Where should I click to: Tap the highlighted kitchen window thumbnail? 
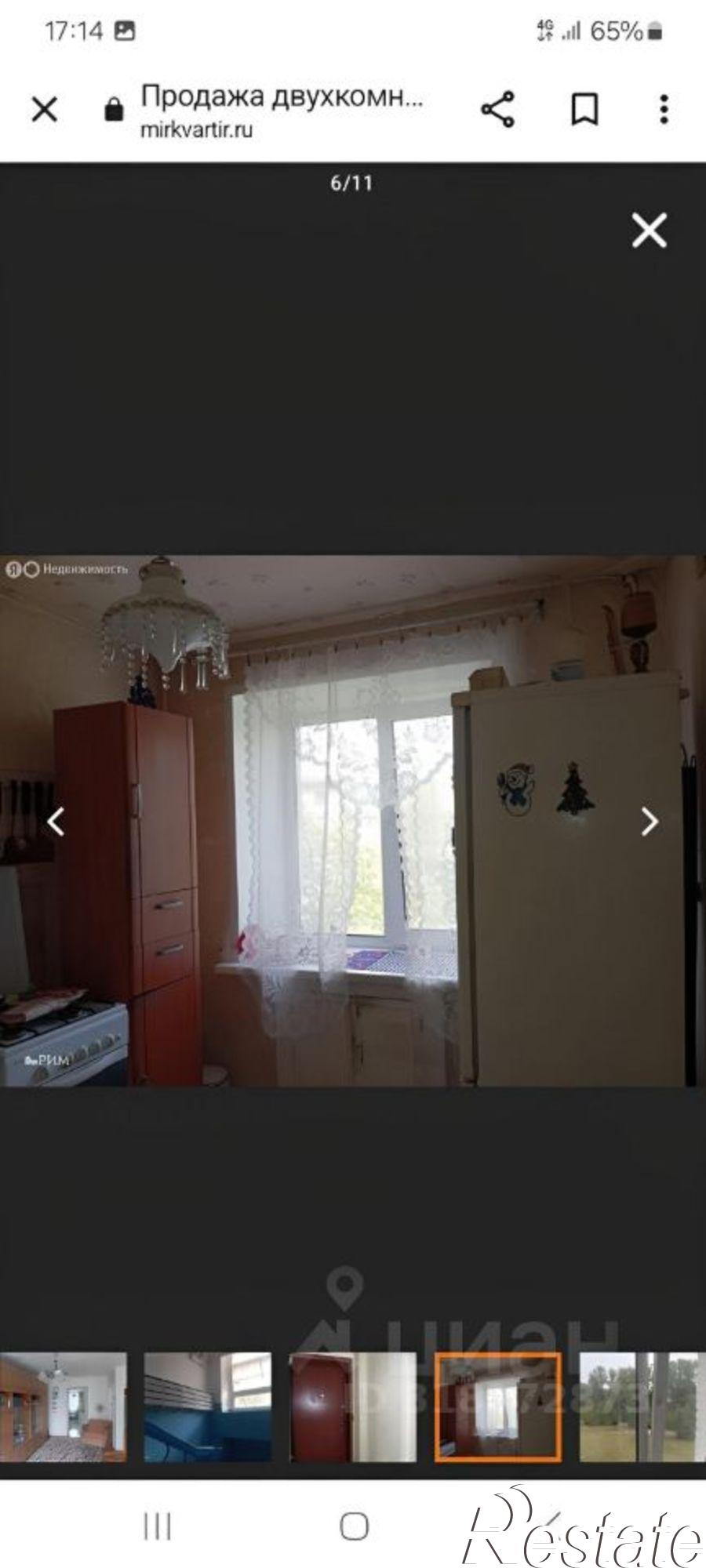point(497,1406)
